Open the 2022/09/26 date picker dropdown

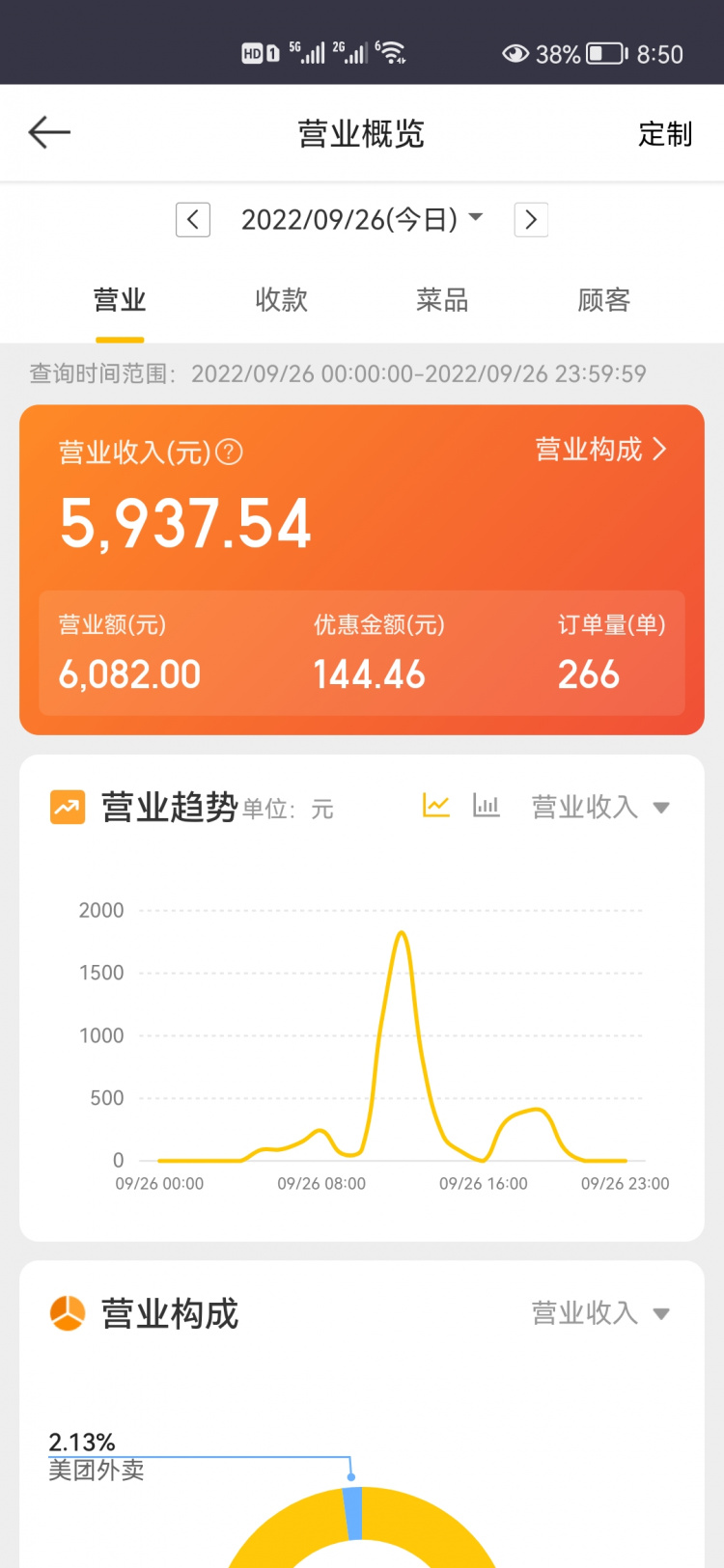pos(362,220)
